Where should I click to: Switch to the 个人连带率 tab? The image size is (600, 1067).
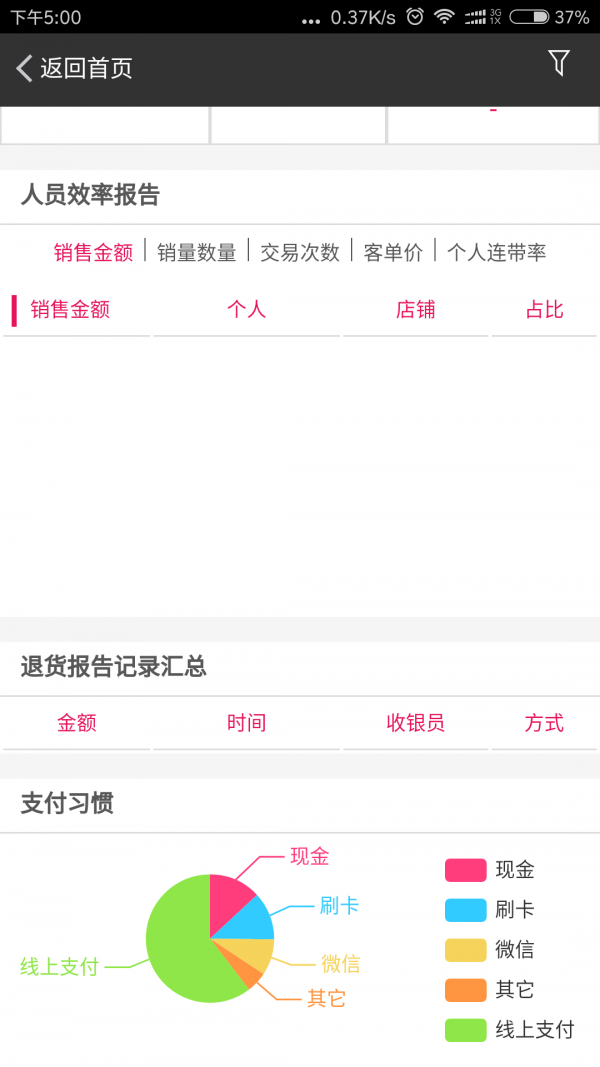[496, 252]
